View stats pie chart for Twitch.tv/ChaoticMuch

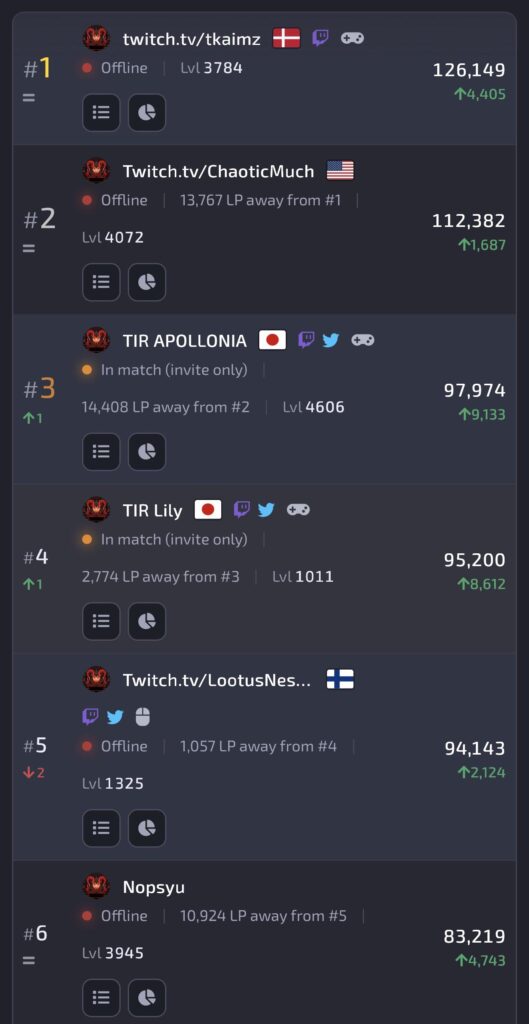pyautogui.click(x=147, y=282)
